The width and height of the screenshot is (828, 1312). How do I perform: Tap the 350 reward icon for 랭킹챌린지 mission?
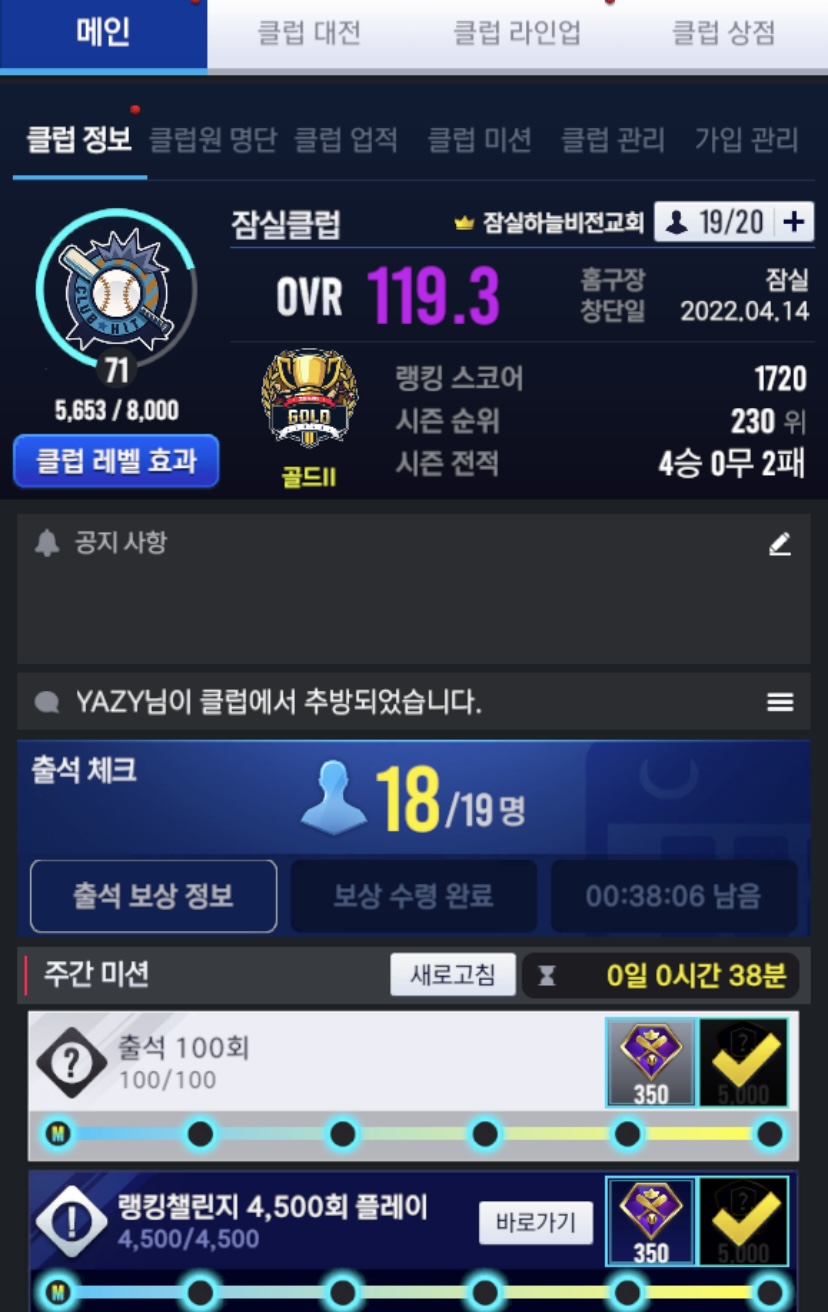[x=651, y=1222]
